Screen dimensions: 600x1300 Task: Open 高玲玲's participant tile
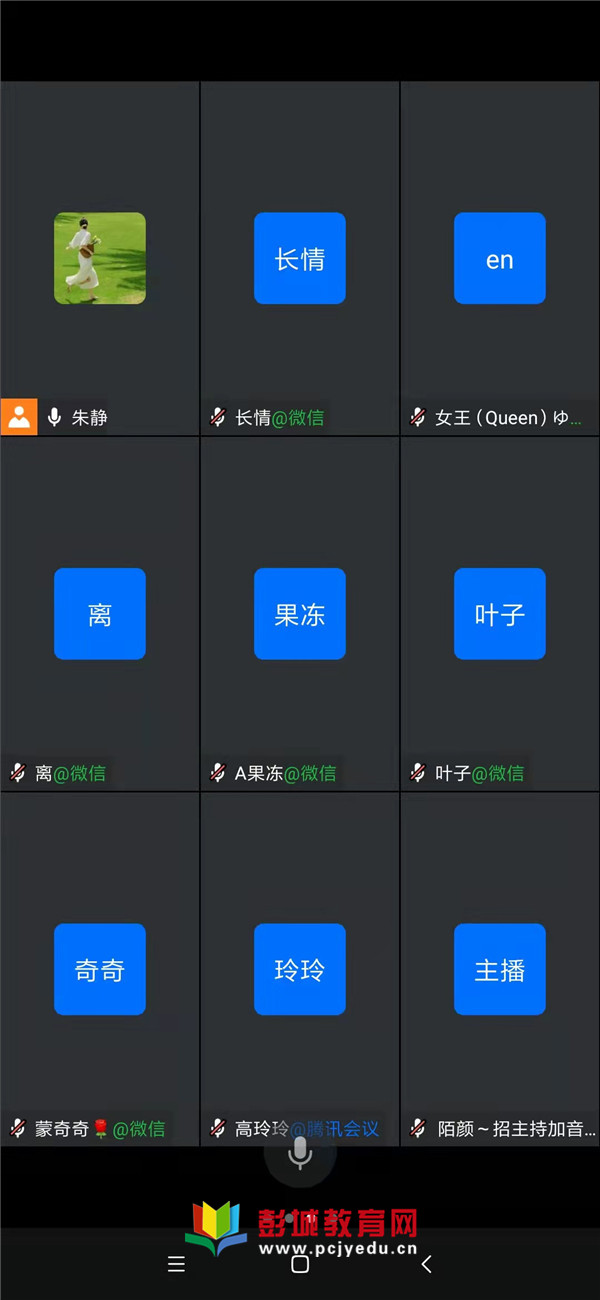click(x=300, y=969)
